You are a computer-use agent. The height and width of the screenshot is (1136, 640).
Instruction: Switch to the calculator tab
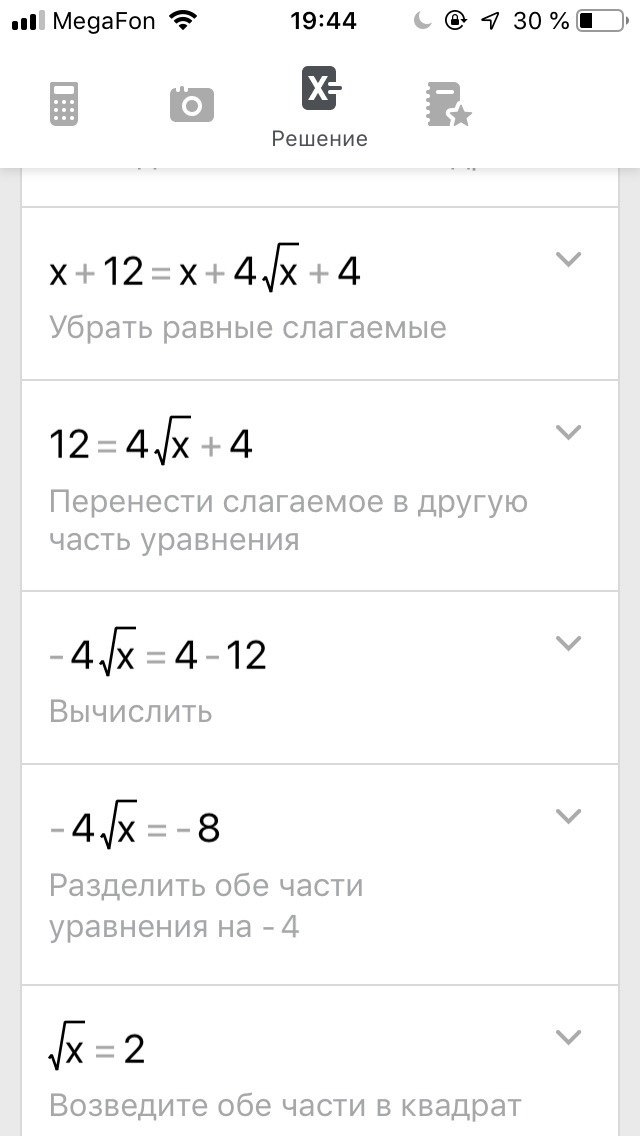[64, 103]
